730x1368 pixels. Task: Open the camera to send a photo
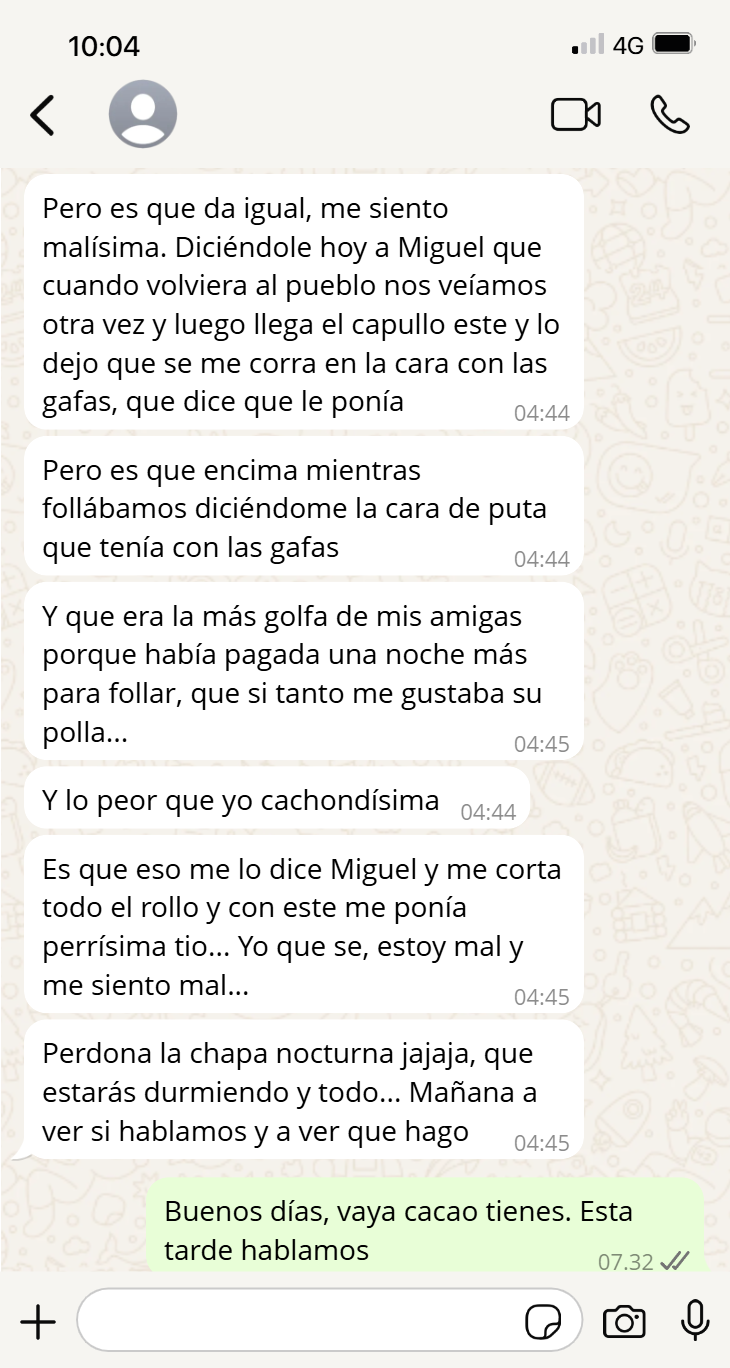click(x=624, y=1322)
